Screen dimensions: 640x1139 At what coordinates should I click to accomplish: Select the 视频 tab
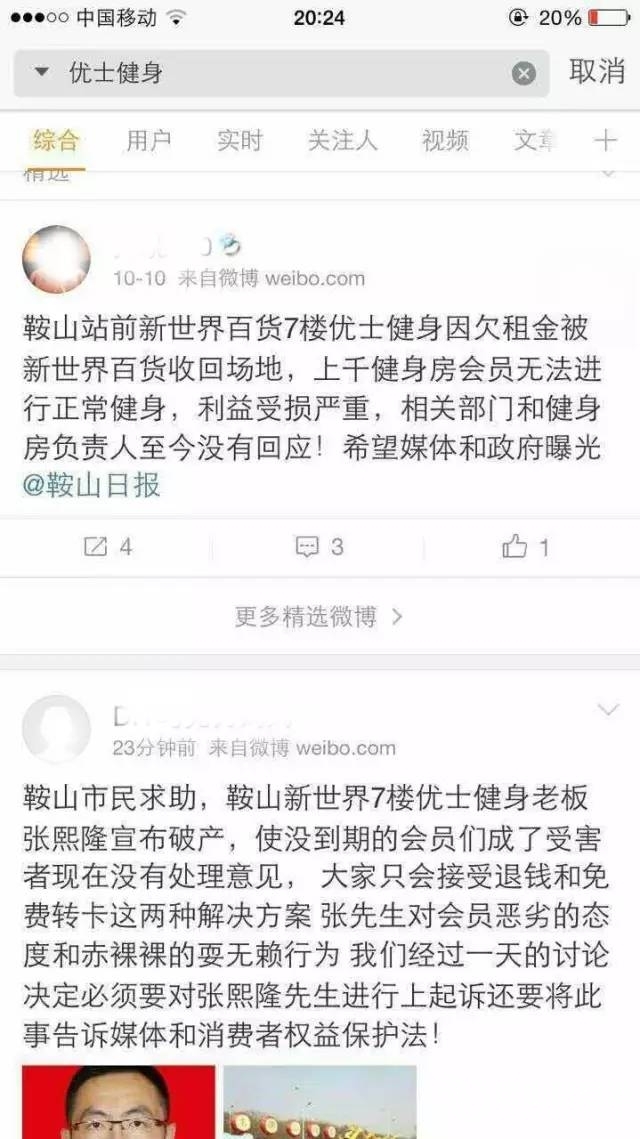(445, 141)
